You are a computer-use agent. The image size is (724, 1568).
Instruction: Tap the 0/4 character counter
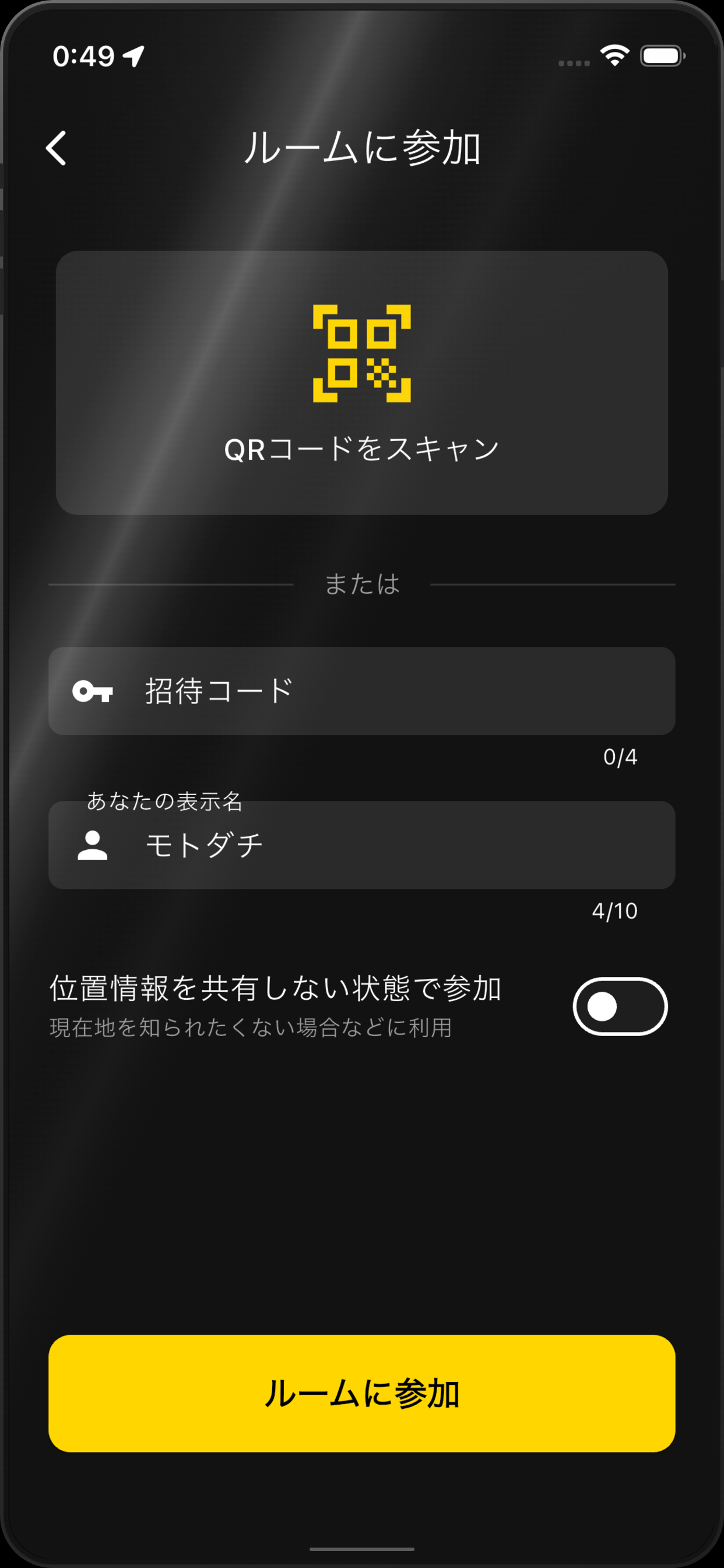tap(619, 757)
